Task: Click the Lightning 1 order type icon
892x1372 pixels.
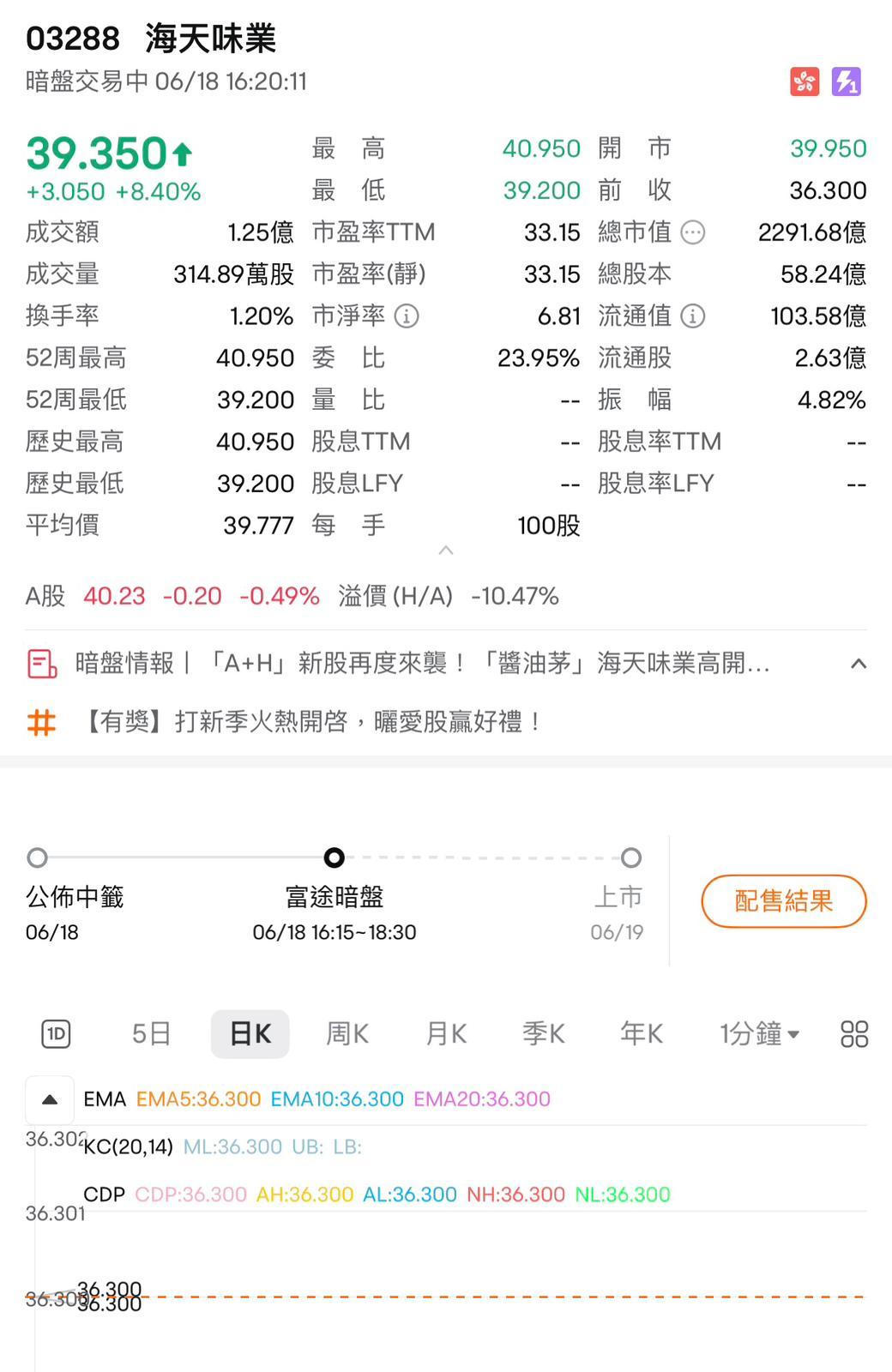Action: pos(846,81)
